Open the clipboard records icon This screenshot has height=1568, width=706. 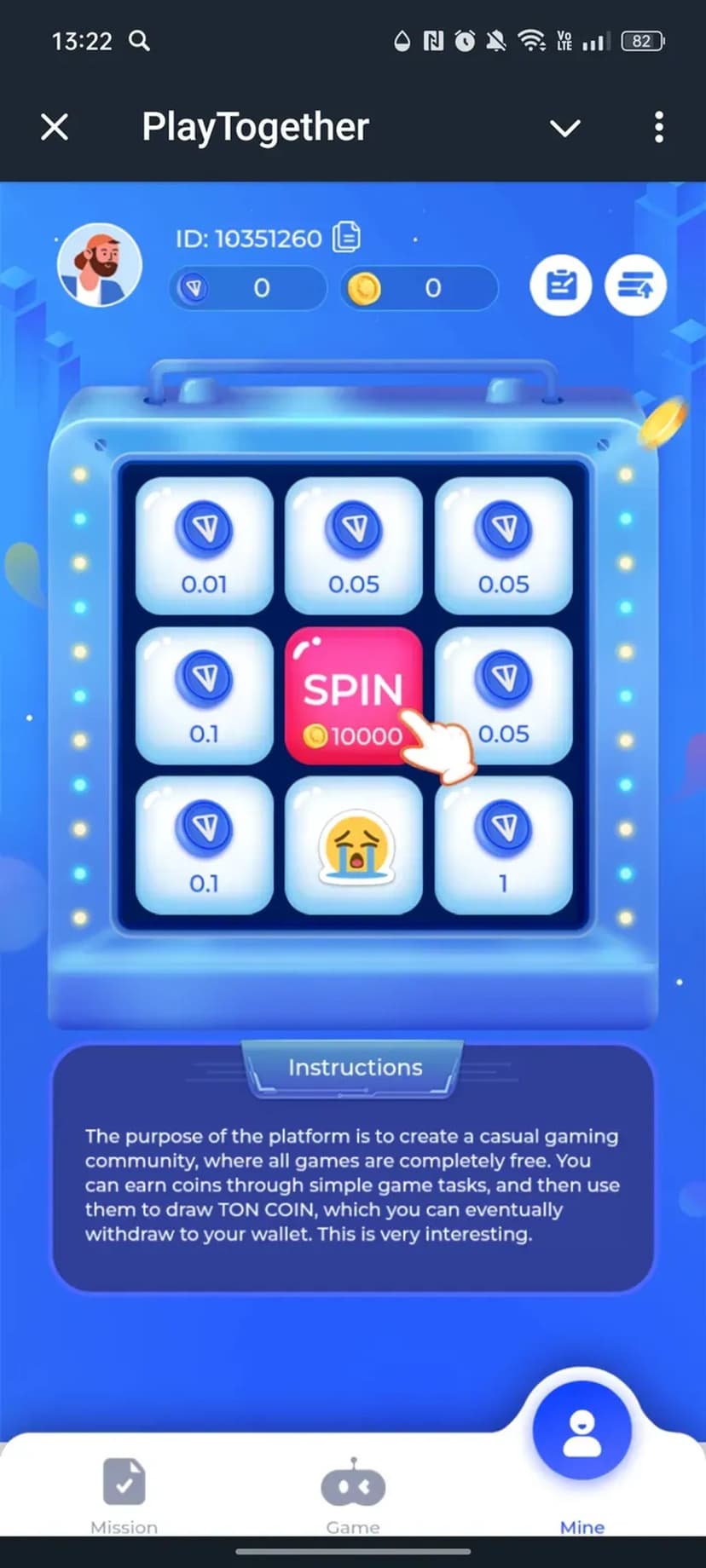coord(560,285)
